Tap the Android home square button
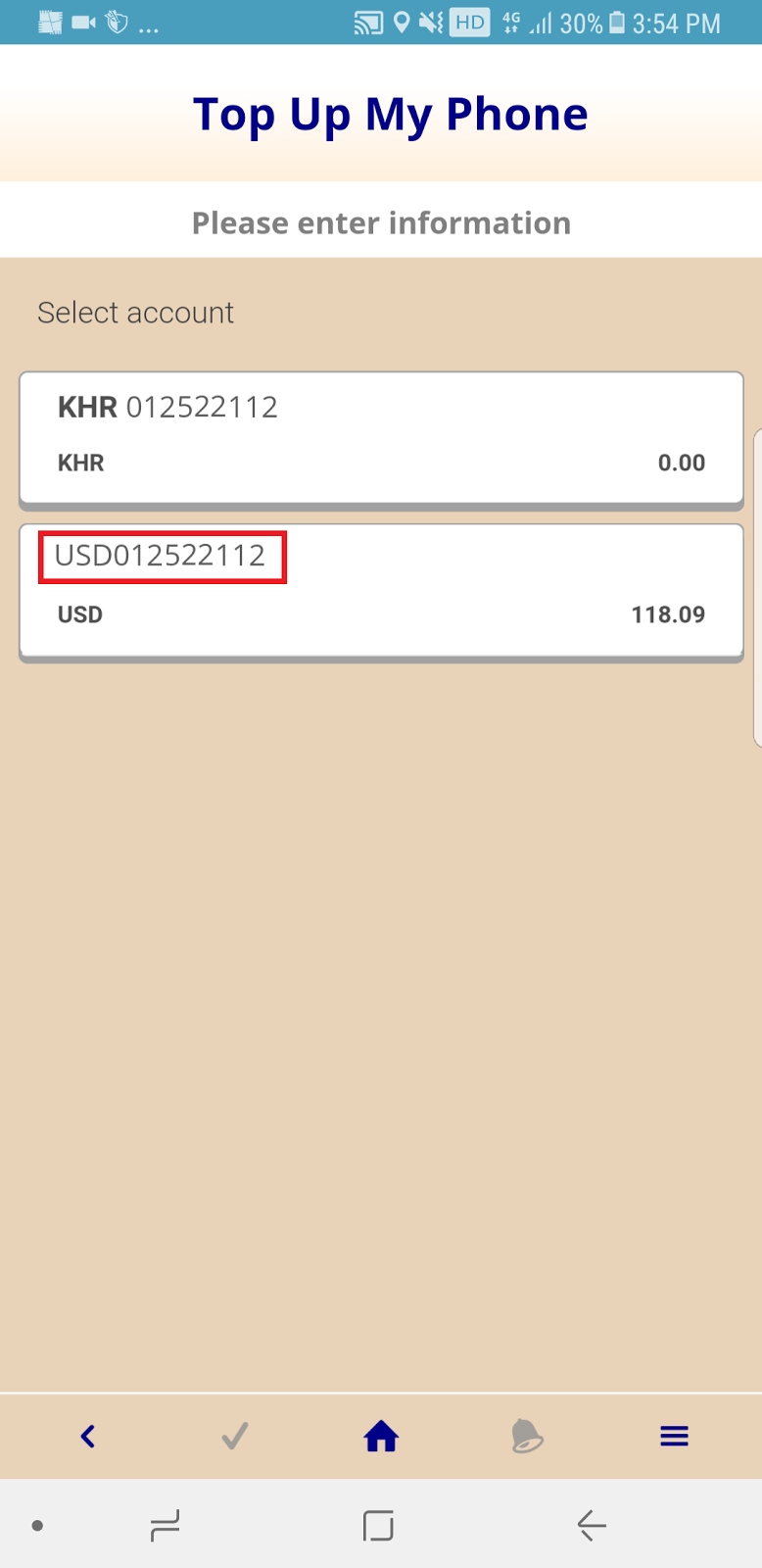The width and height of the screenshot is (762, 1568). click(380, 1526)
